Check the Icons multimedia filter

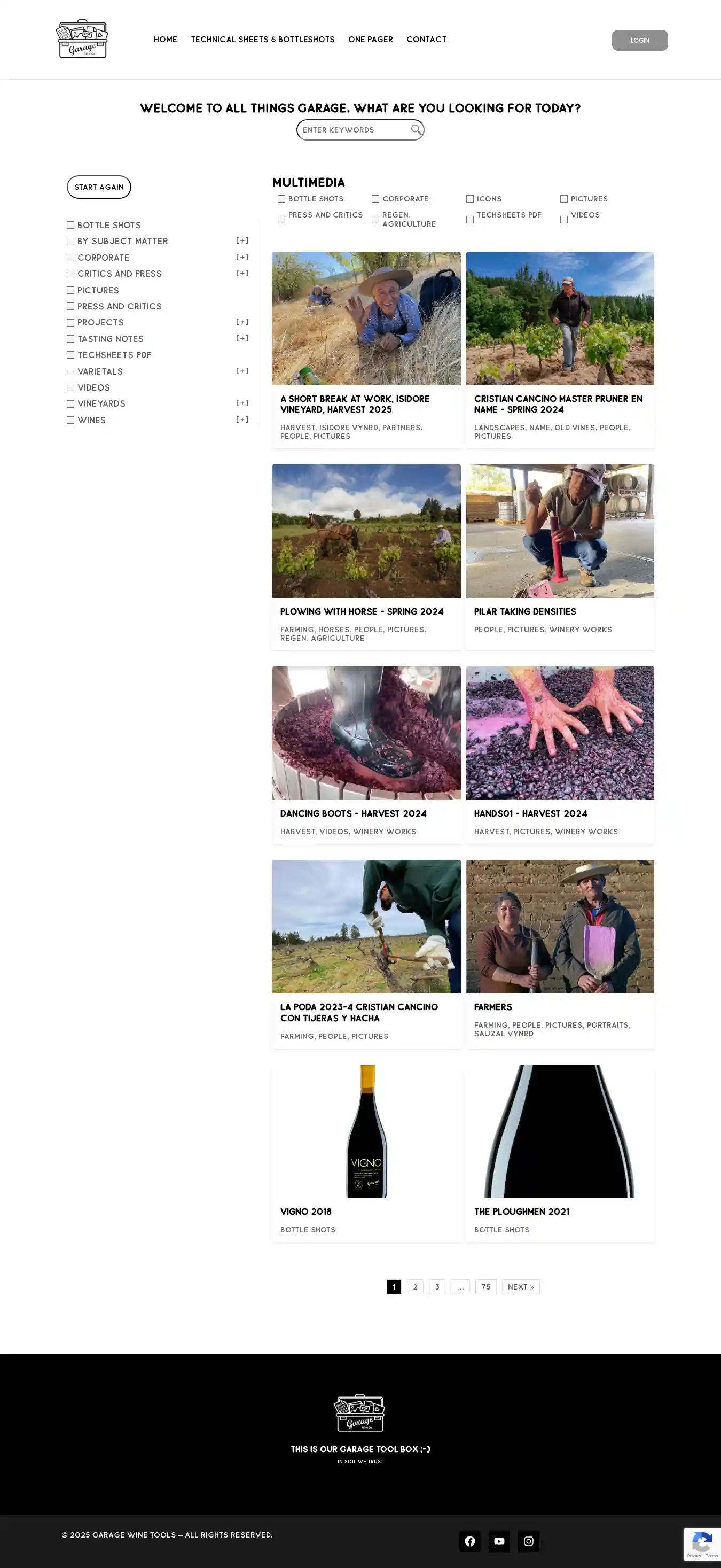469,199
